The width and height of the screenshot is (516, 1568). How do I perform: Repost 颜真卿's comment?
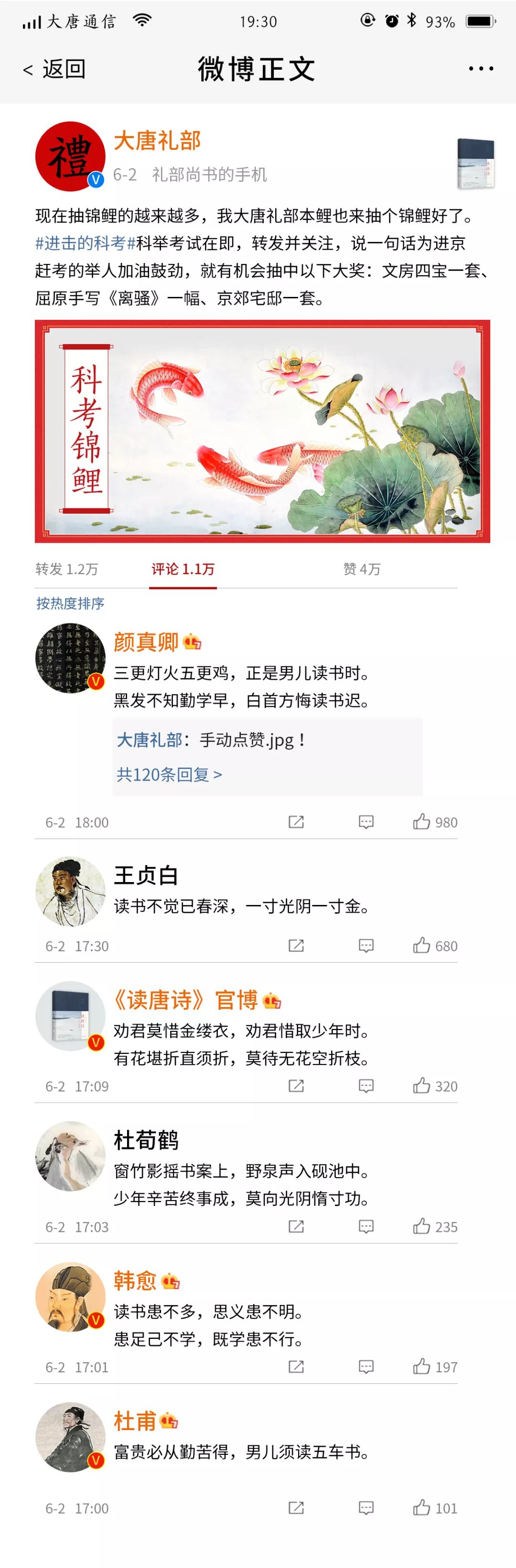pos(296,822)
